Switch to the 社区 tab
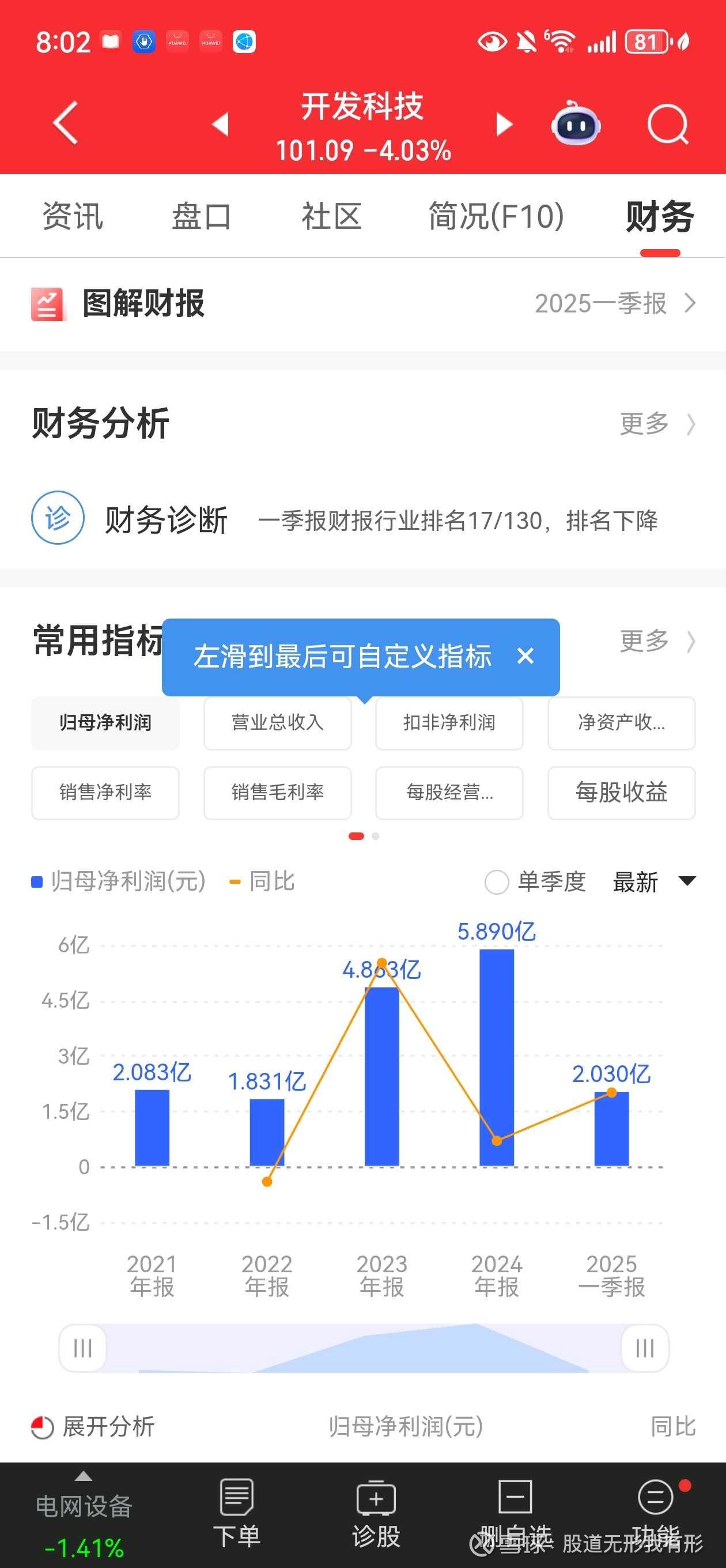The height and width of the screenshot is (1568, 726). coord(332,217)
